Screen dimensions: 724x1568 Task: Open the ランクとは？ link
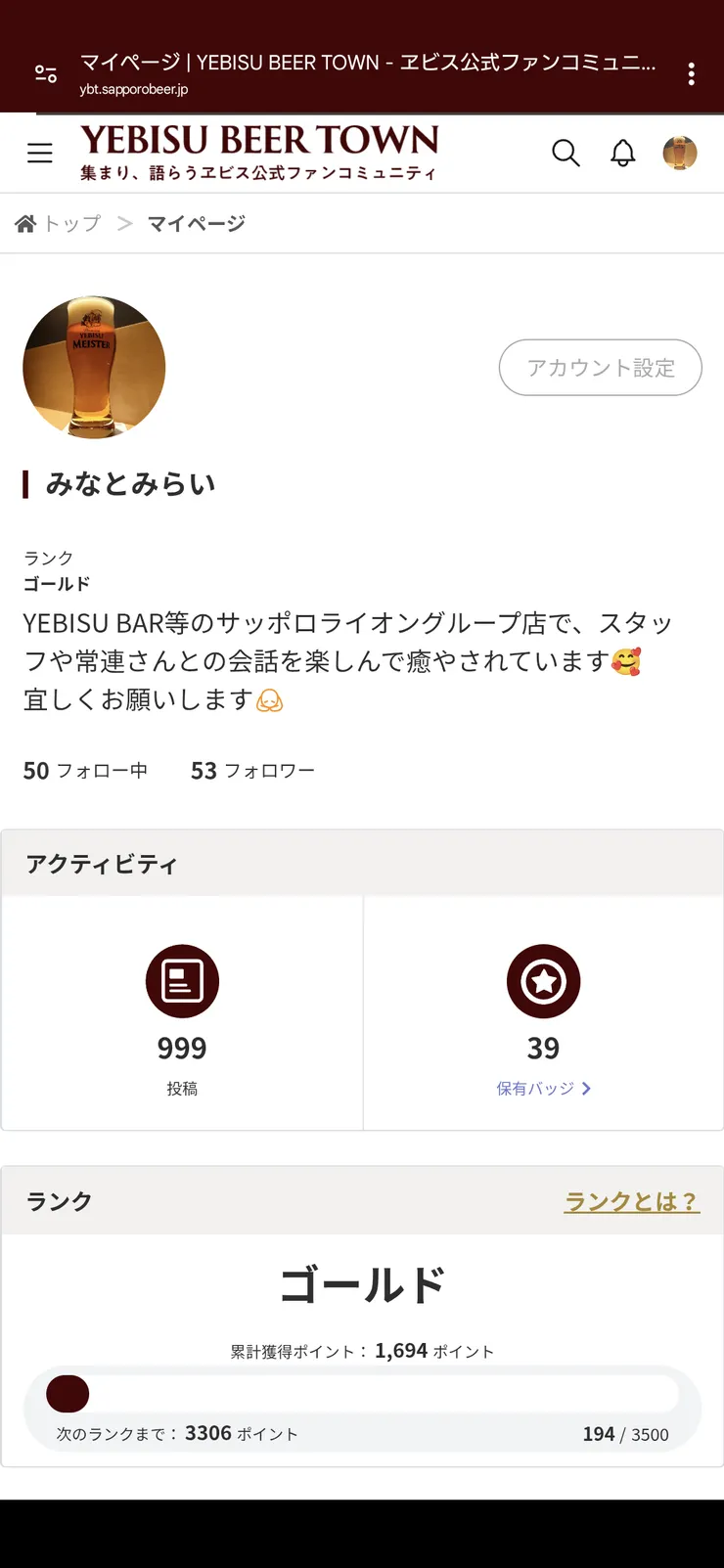pos(631,1200)
